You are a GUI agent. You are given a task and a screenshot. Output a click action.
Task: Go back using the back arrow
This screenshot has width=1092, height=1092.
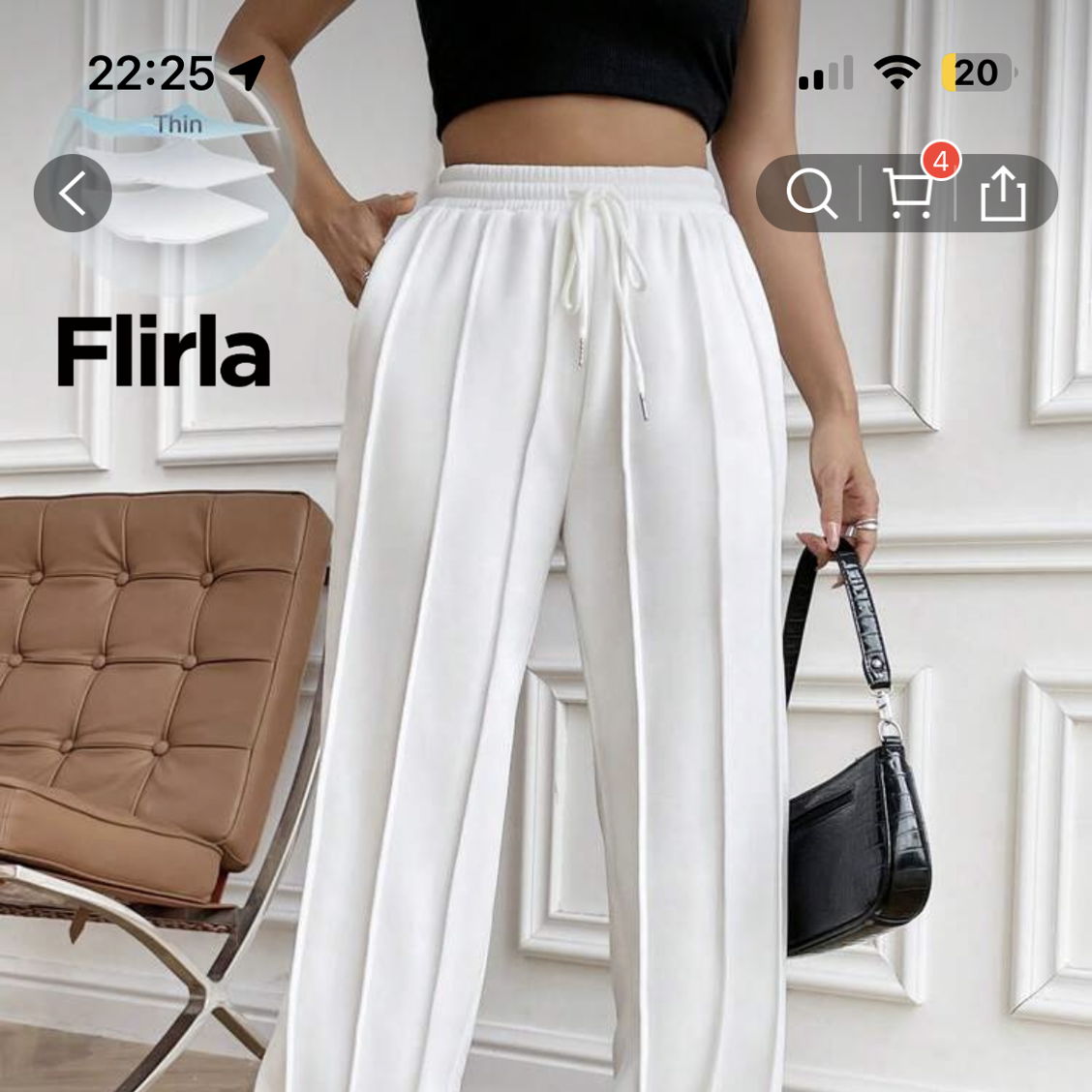point(73,194)
